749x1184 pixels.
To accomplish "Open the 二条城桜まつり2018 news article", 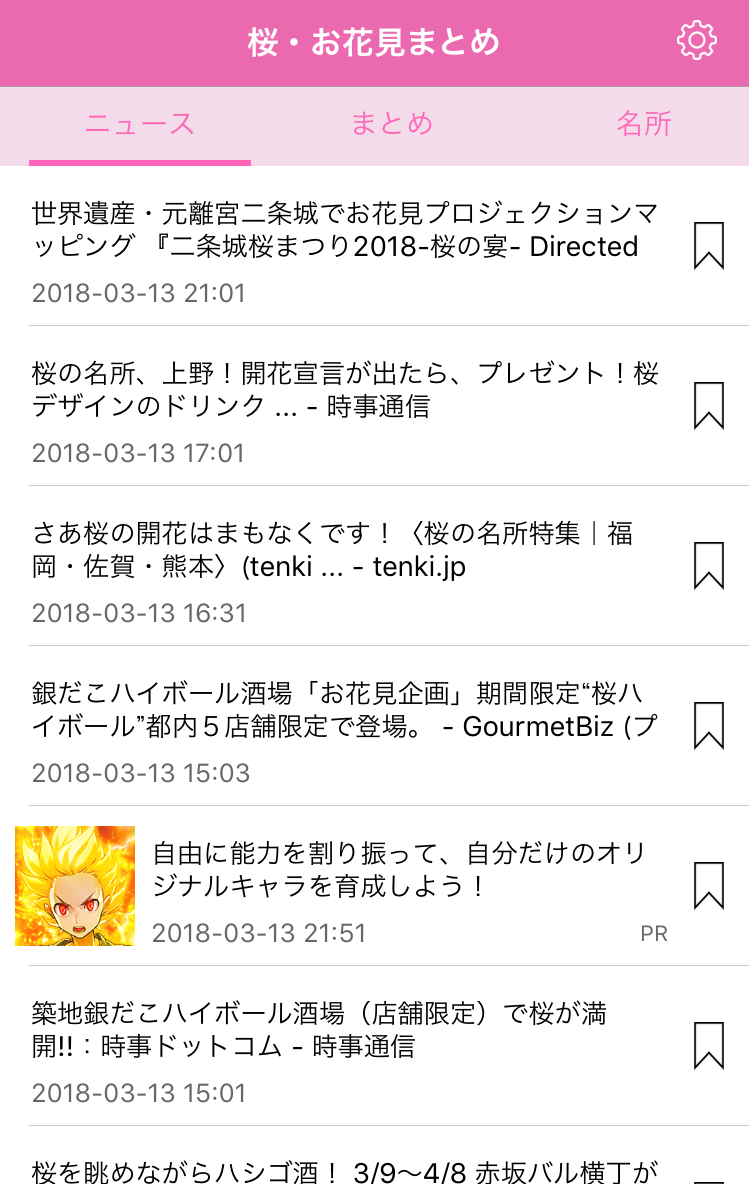I will pos(345,246).
